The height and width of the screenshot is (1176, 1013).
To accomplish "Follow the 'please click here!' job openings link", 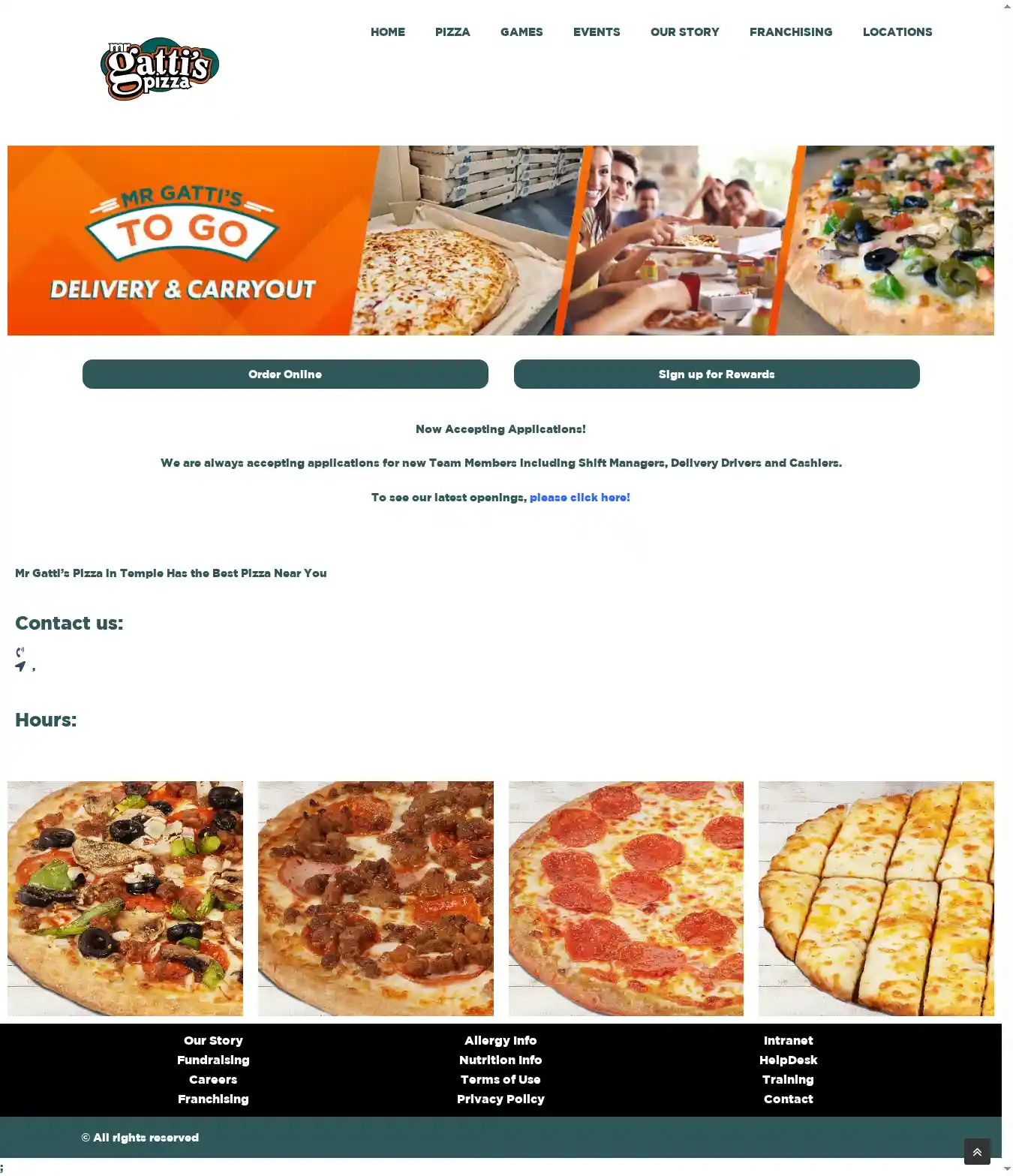I will point(579,498).
